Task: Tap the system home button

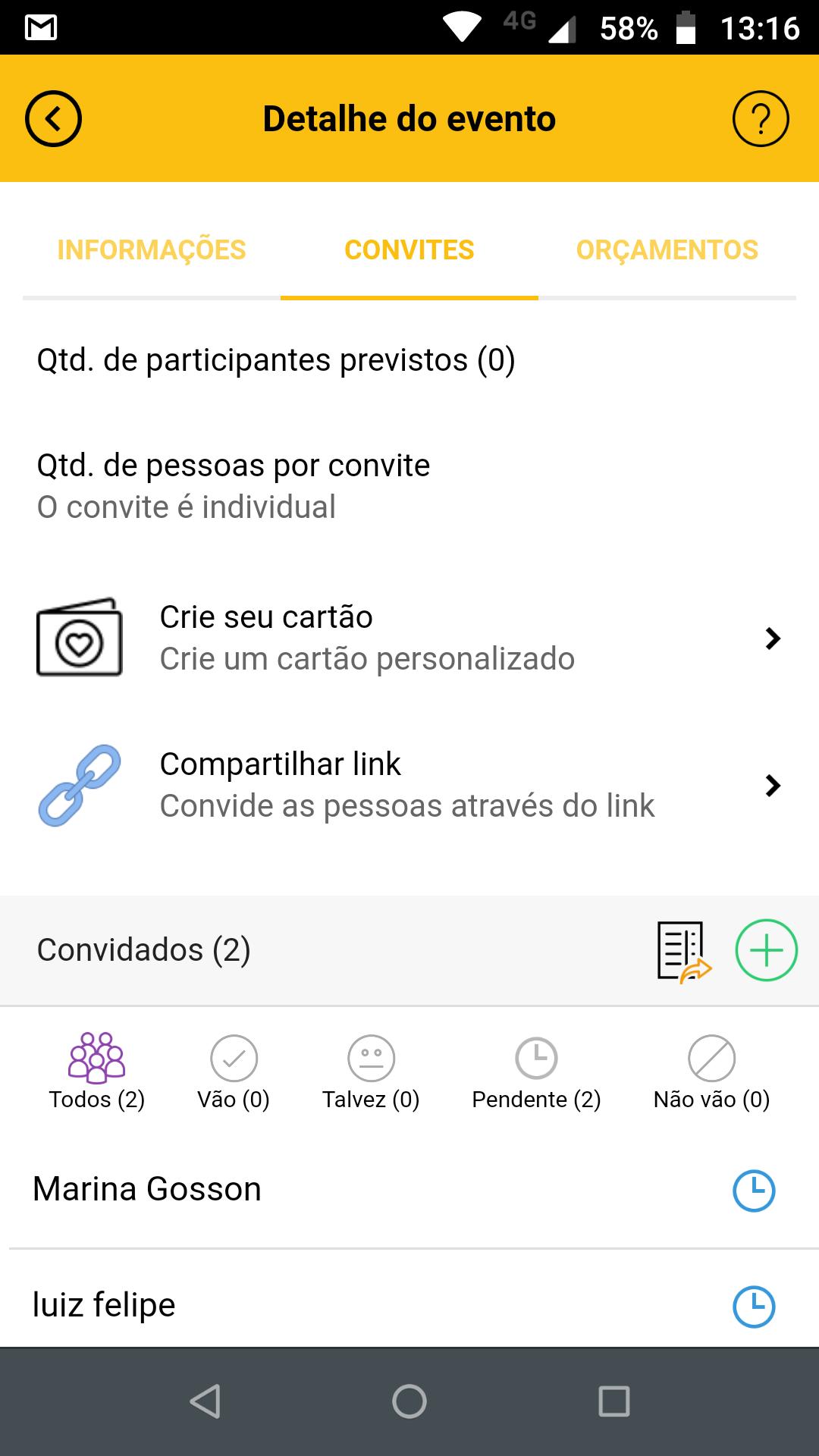Action: [x=409, y=1401]
